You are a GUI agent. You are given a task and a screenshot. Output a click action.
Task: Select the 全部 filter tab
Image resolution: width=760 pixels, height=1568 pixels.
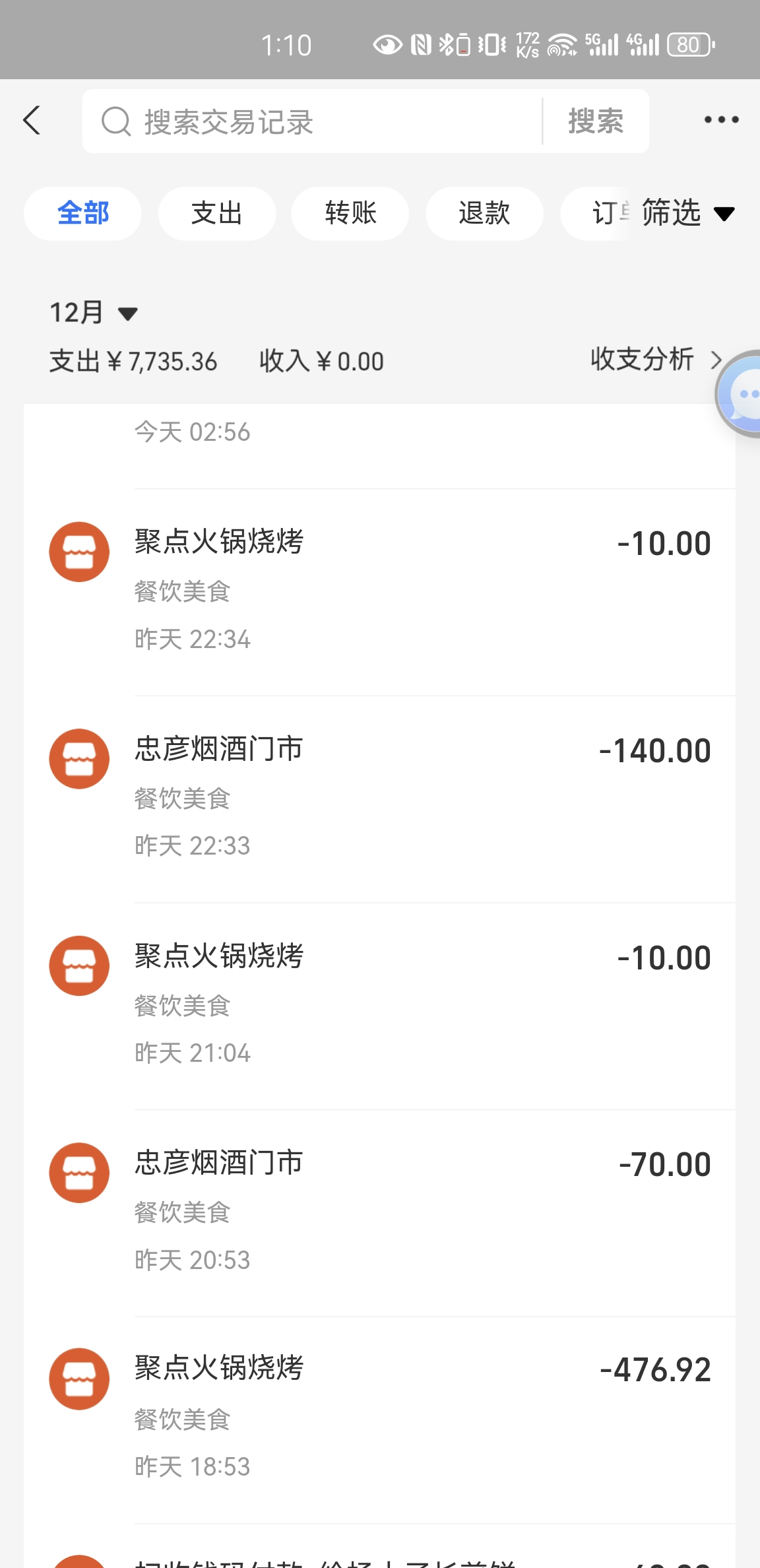[x=82, y=213]
